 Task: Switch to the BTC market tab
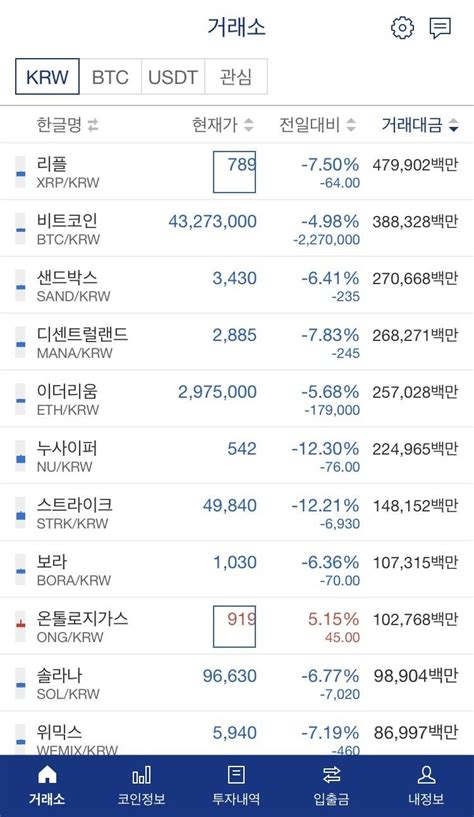(x=110, y=77)
